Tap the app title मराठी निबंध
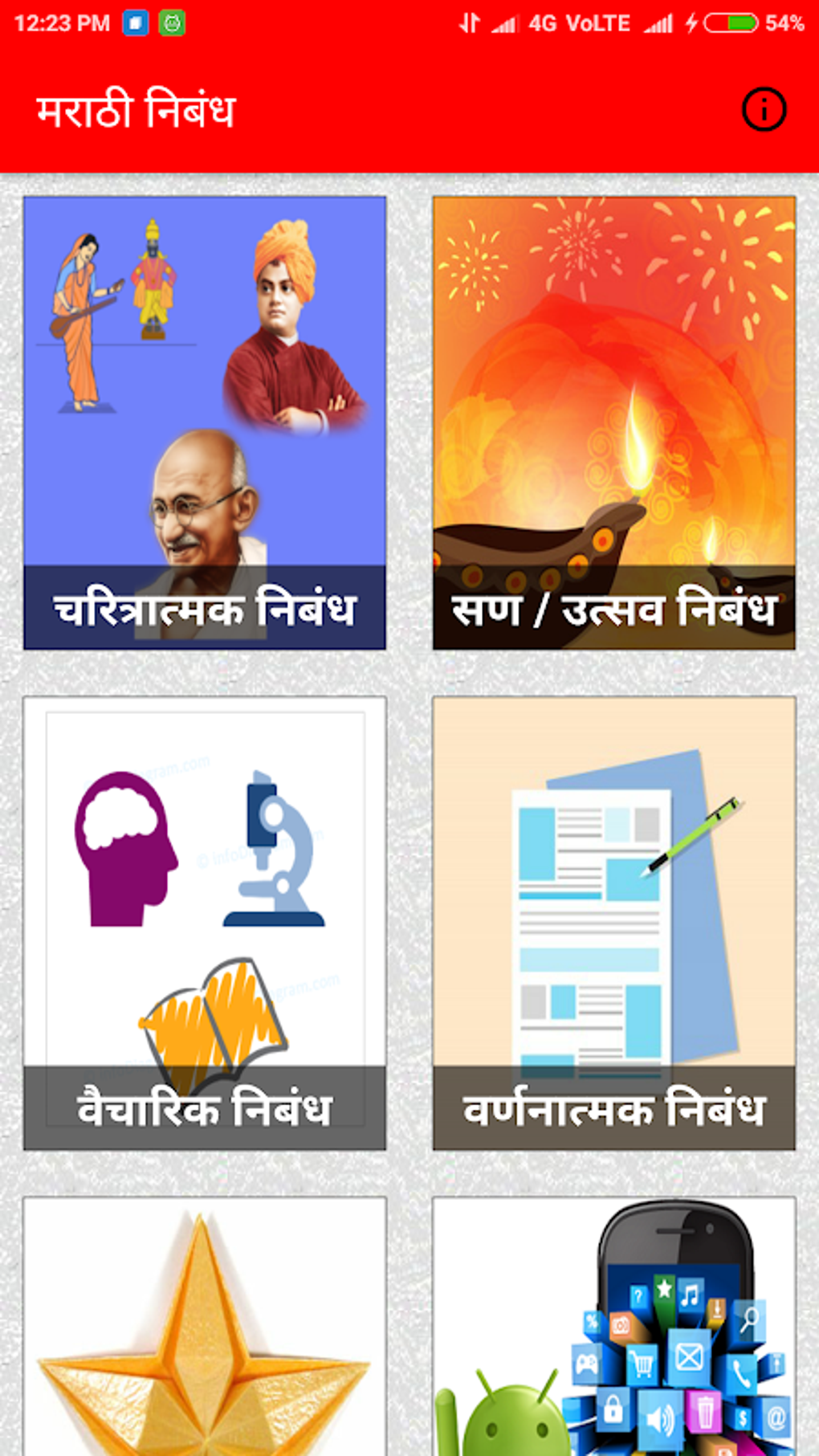 point(135,111)
